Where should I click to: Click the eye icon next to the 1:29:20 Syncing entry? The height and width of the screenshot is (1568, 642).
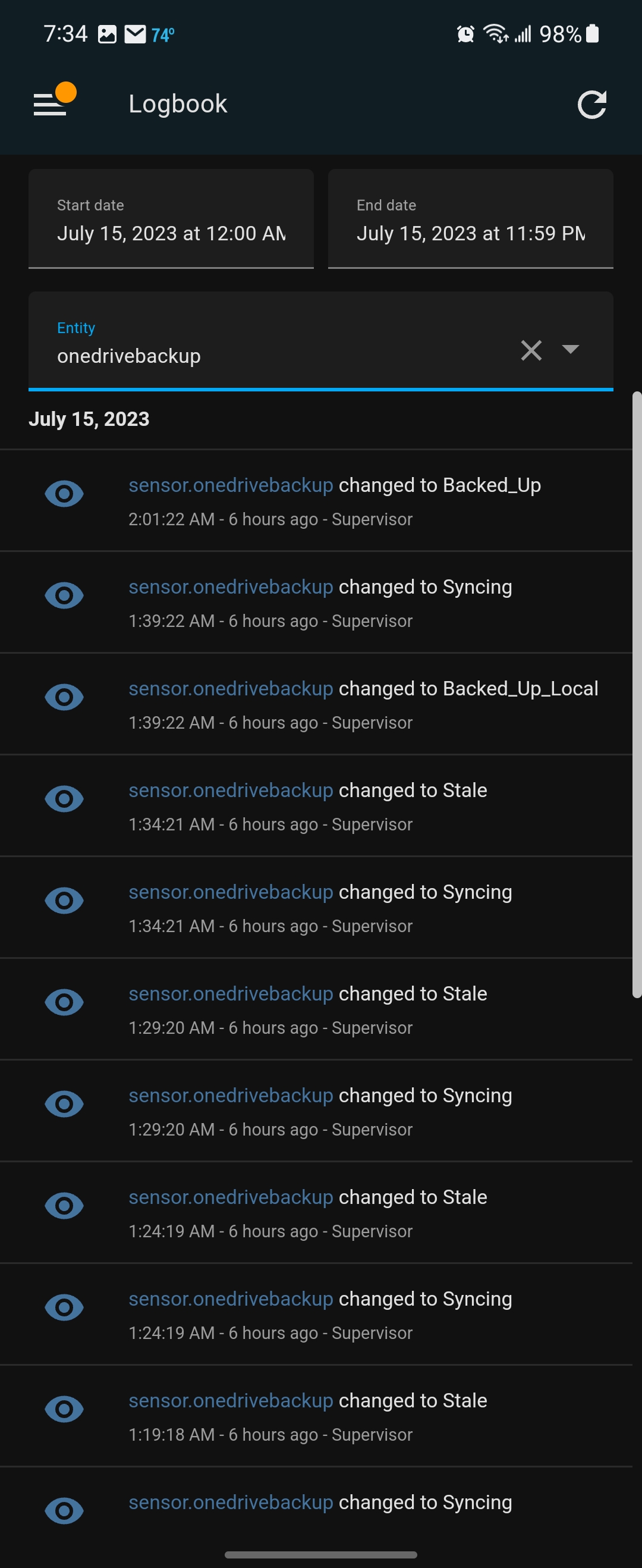[x=64, y=1103]
